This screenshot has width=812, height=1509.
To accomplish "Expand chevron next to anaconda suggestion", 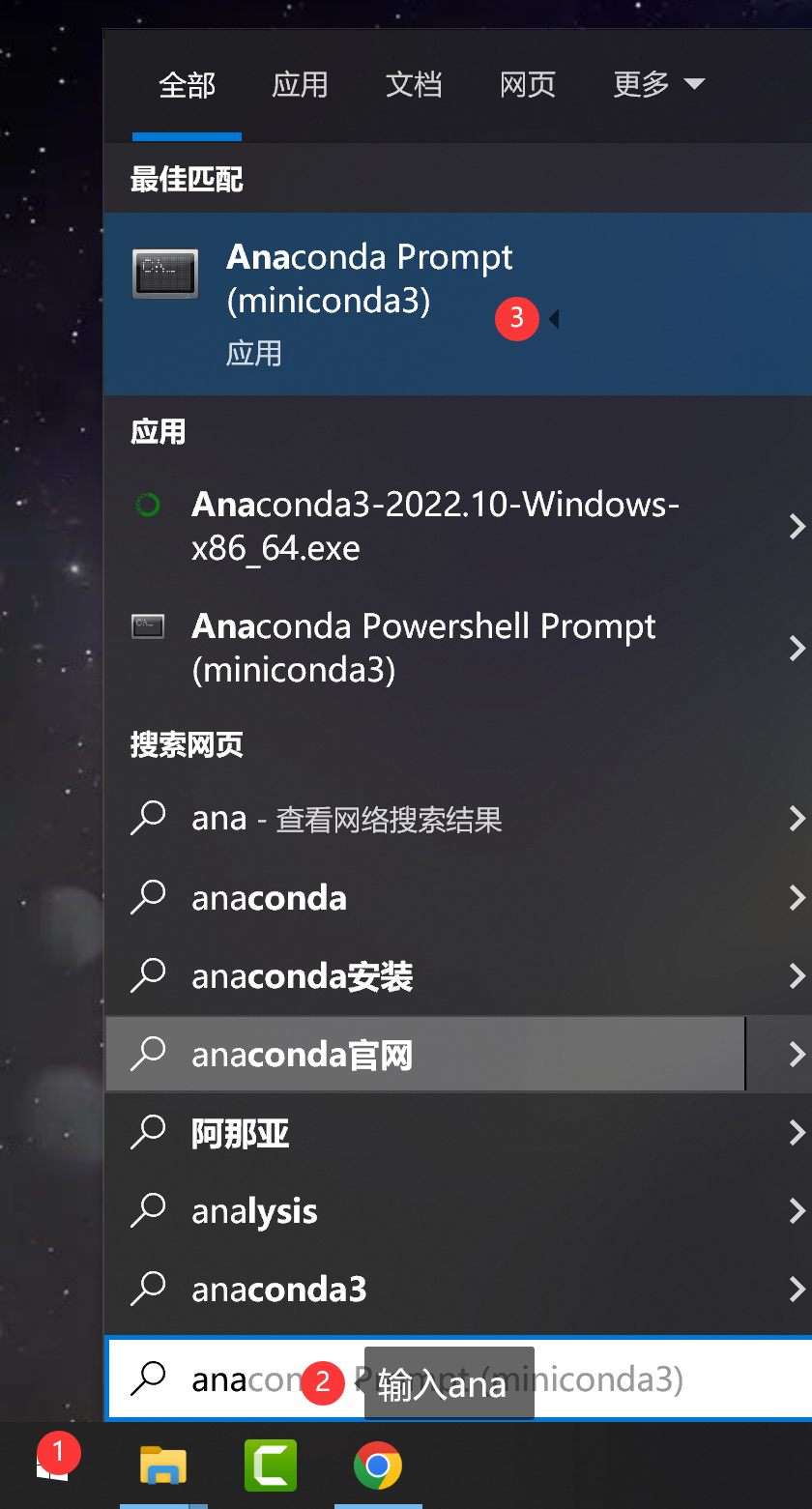I will pos(797,897).
